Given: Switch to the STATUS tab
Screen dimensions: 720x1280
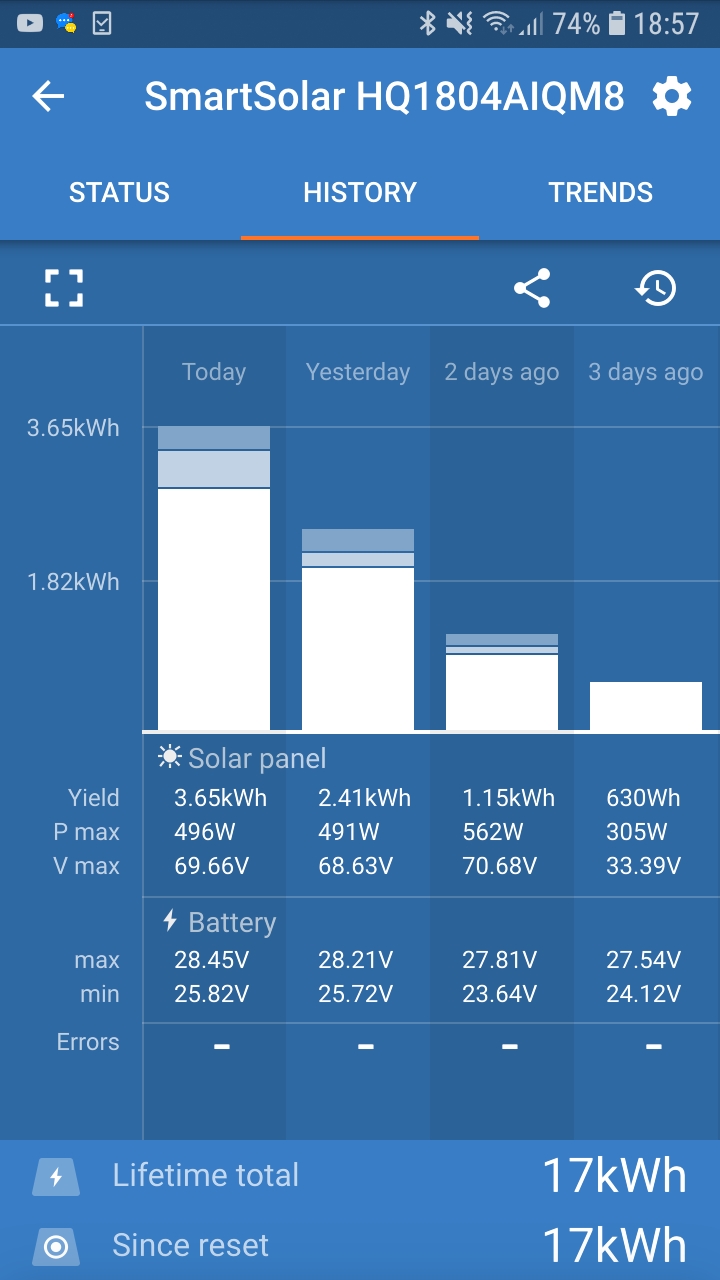Looking at the screenshot, I should coord(119,192).
